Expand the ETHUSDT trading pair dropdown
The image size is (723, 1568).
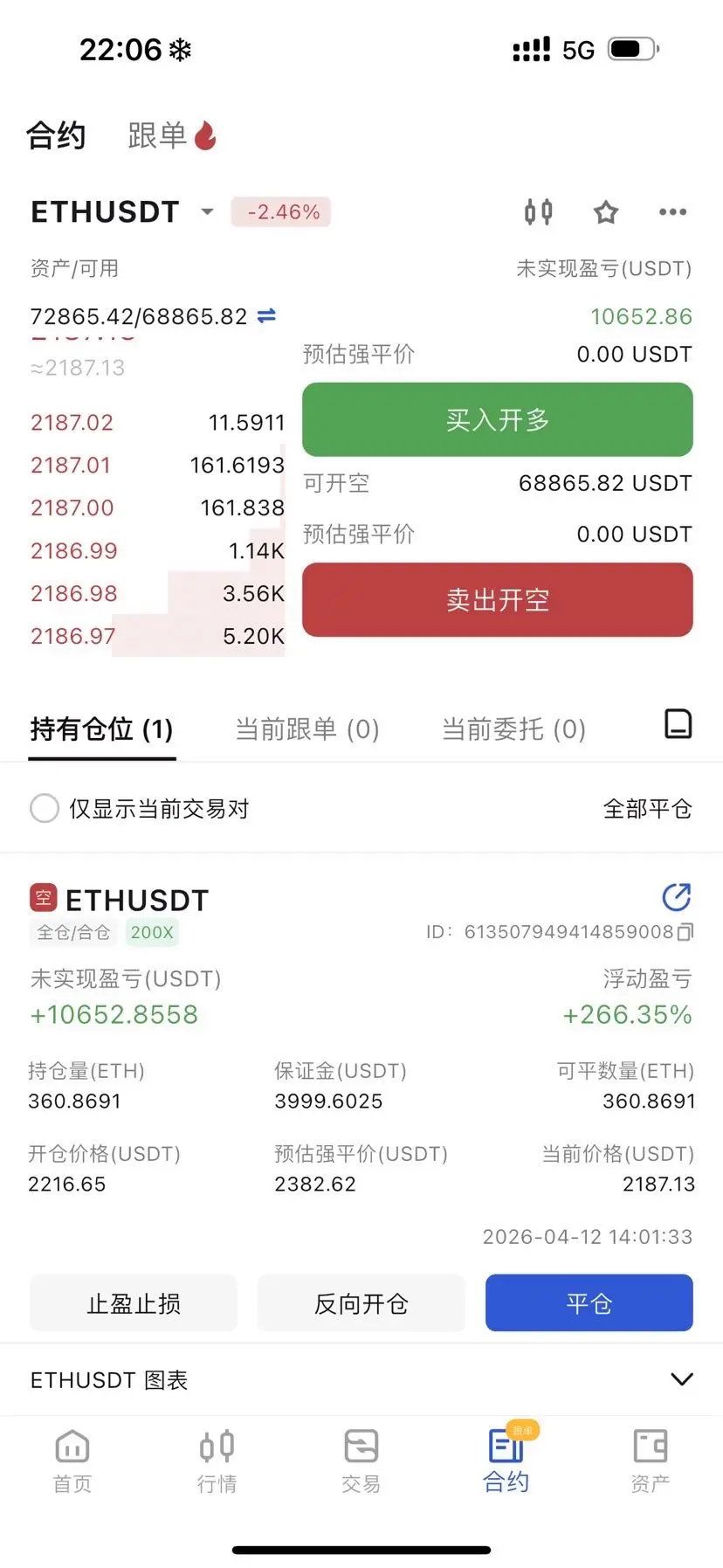pyautogui.click(x=207, y=212)
